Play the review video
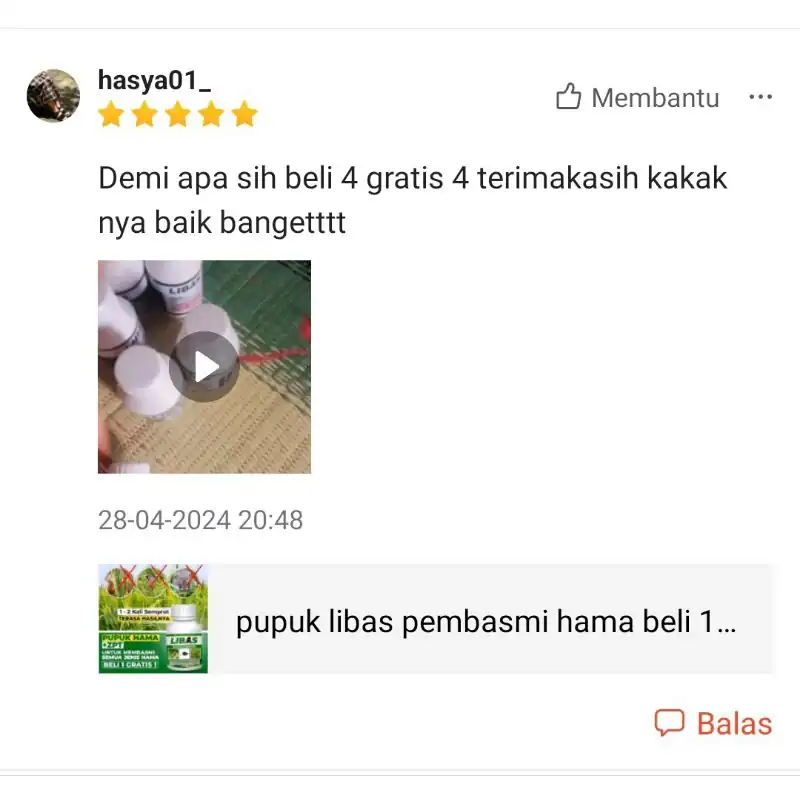Image resolution: width=800 pixels, height=800 pixels. coord(204,366)
